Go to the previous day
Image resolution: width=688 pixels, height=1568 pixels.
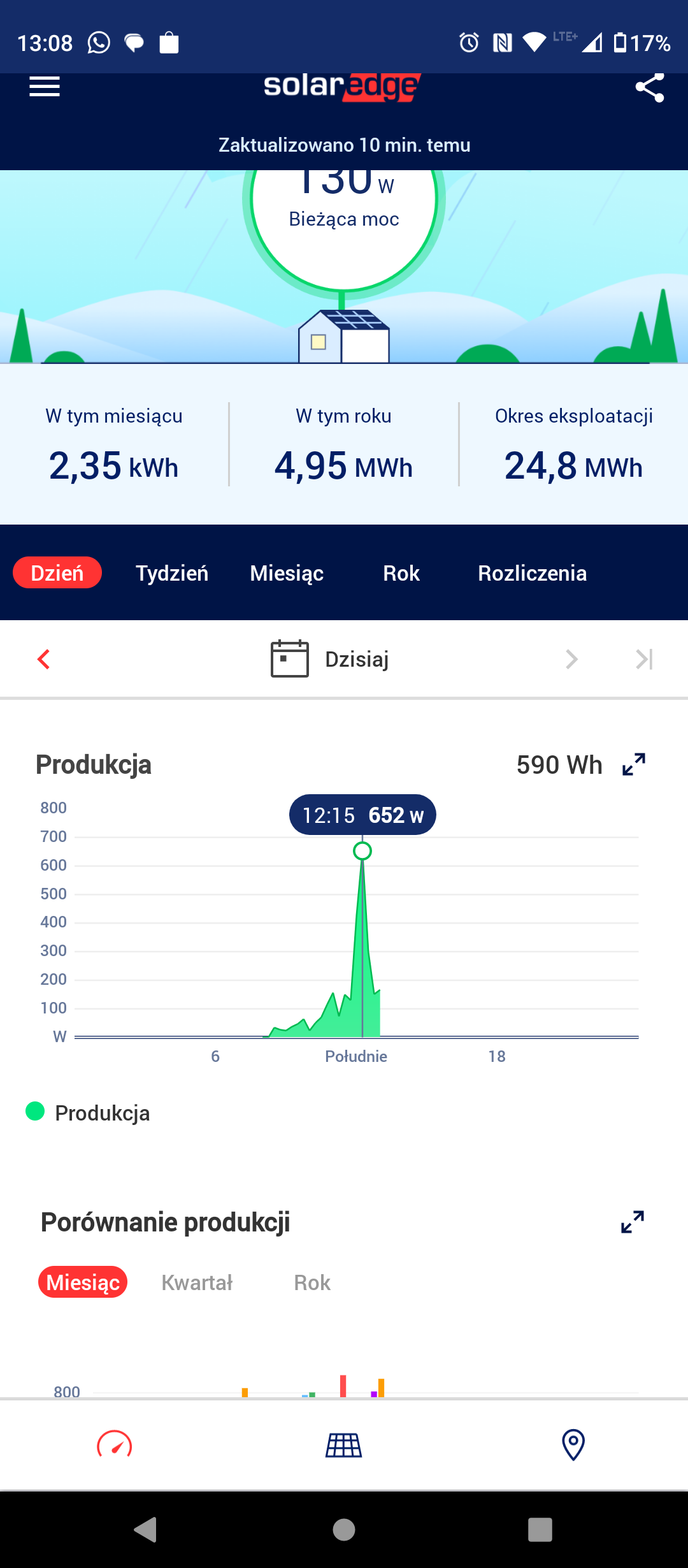pos(44,659)
